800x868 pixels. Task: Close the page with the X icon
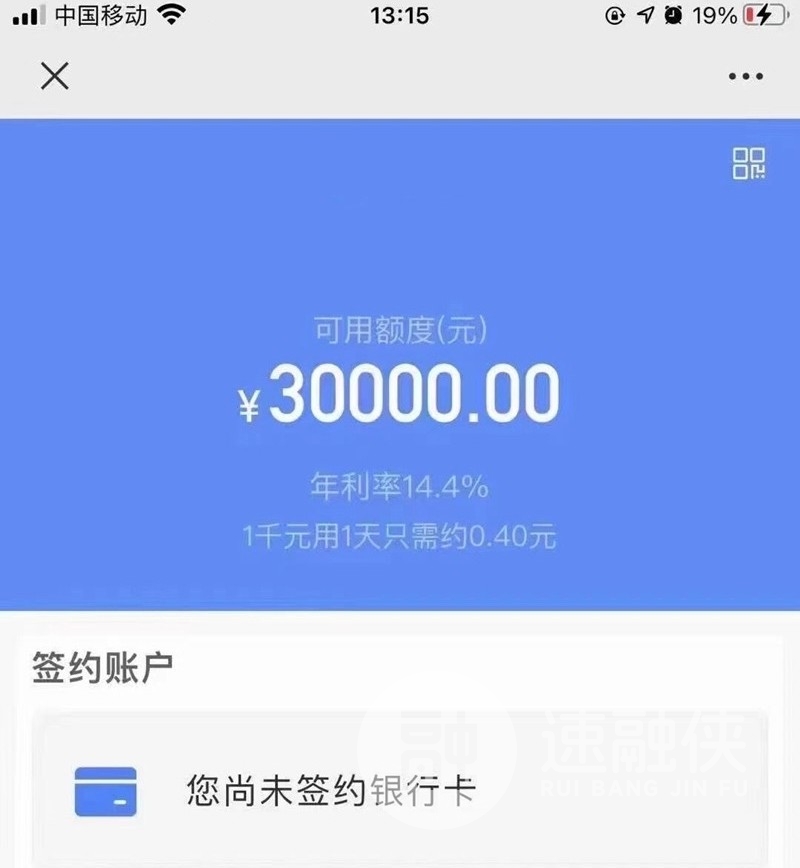54,75
